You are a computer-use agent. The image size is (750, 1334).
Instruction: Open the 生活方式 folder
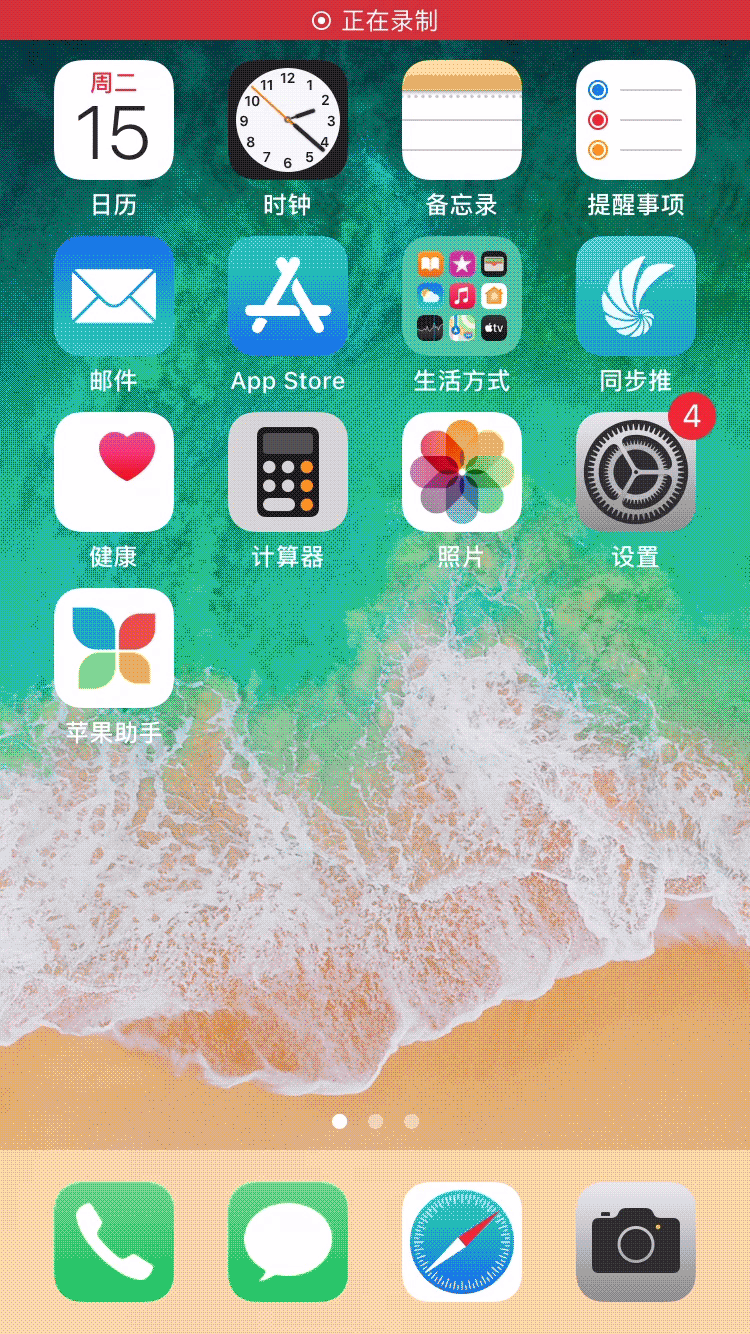click(x=461, y=296)
